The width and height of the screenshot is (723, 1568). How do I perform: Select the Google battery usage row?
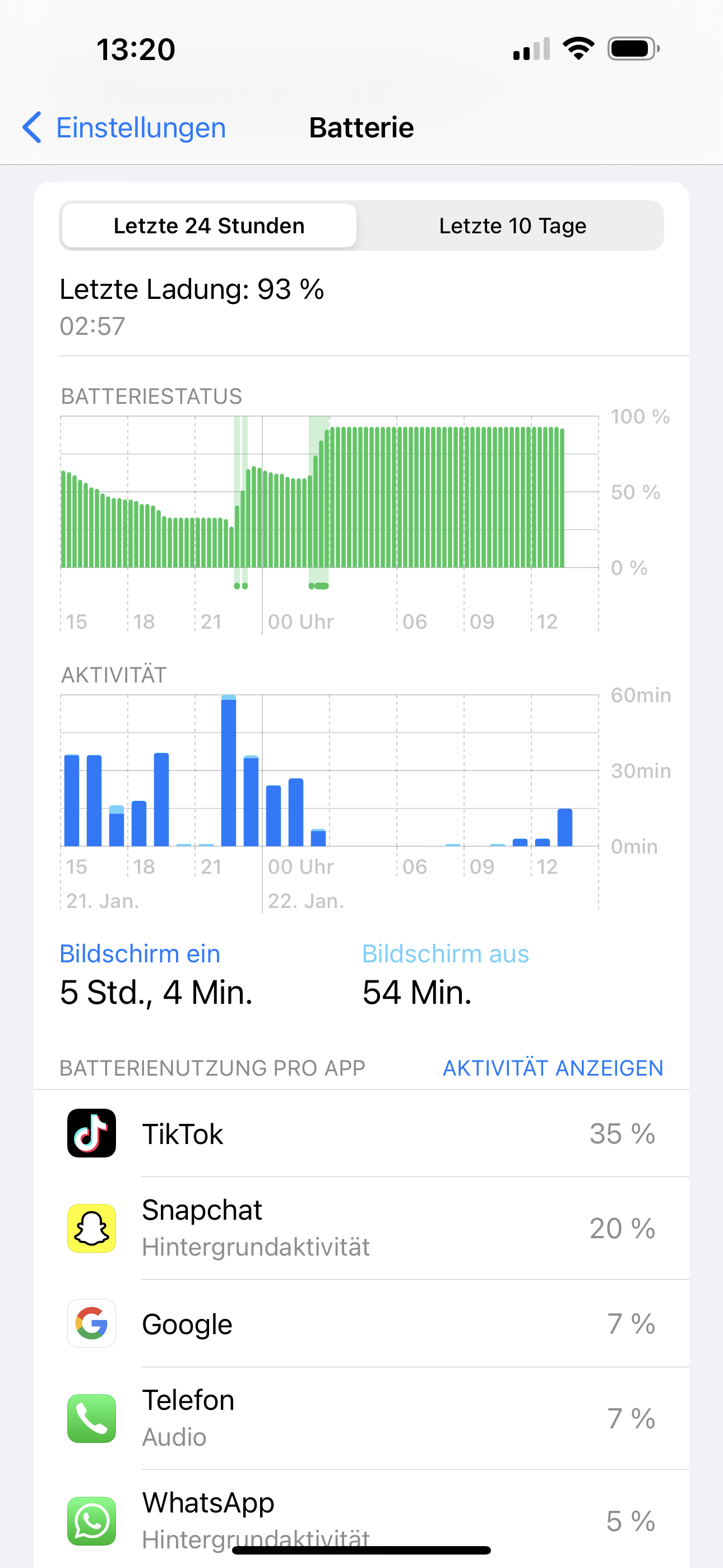[361, 1324]
